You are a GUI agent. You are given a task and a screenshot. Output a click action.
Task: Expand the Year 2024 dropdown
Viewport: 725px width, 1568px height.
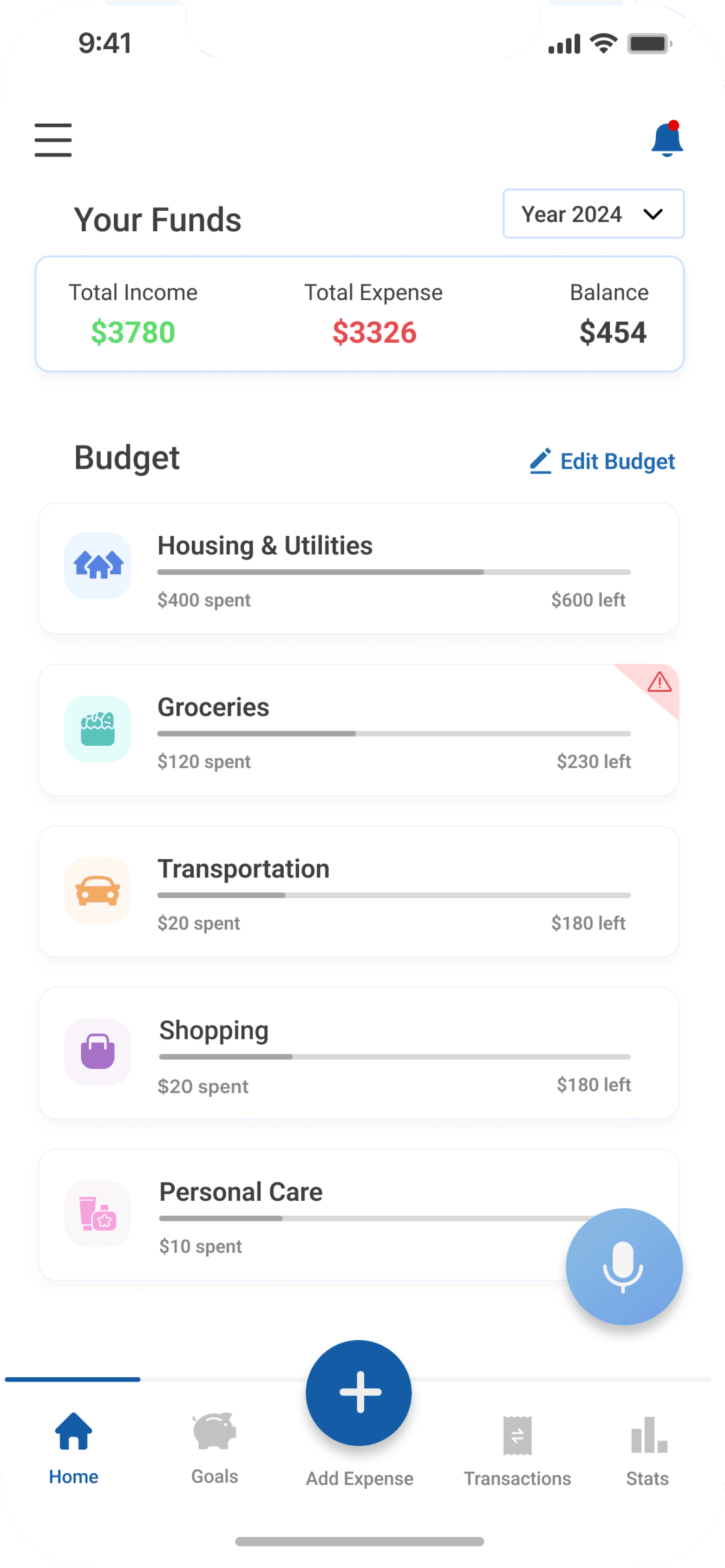593,214
